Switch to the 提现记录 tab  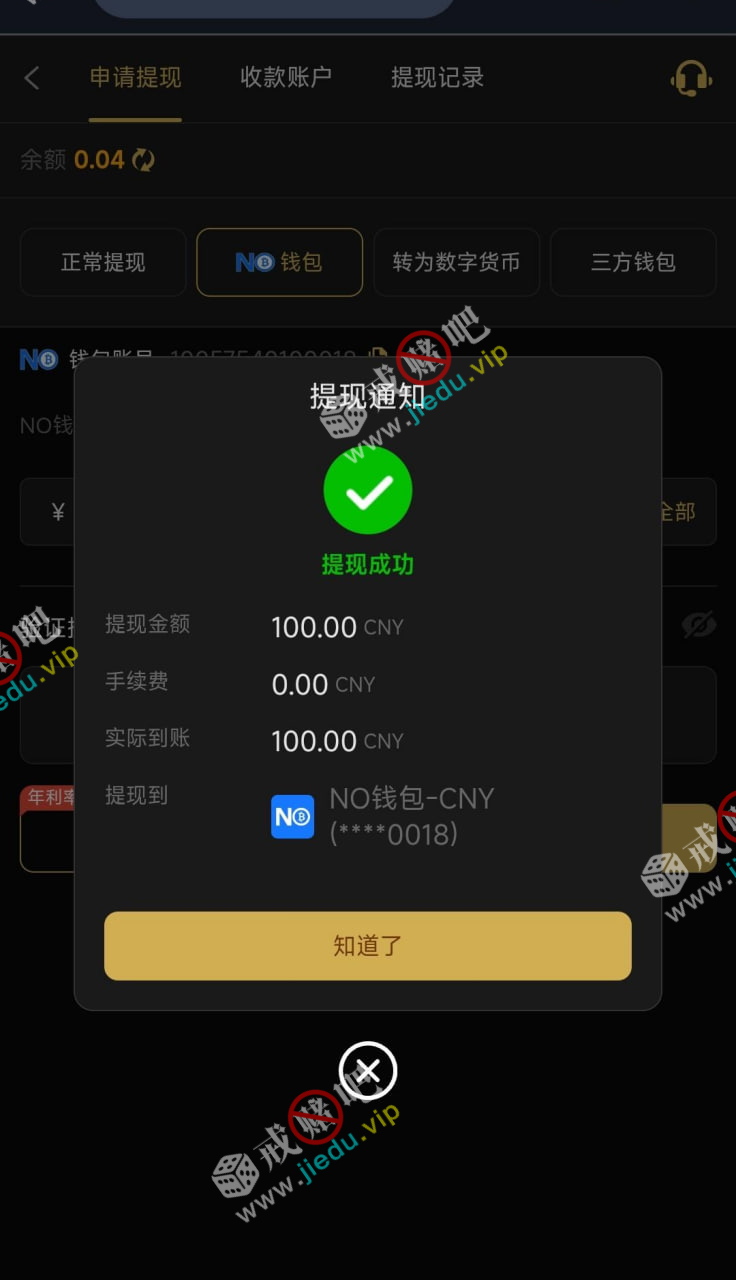tap(437, 78)
